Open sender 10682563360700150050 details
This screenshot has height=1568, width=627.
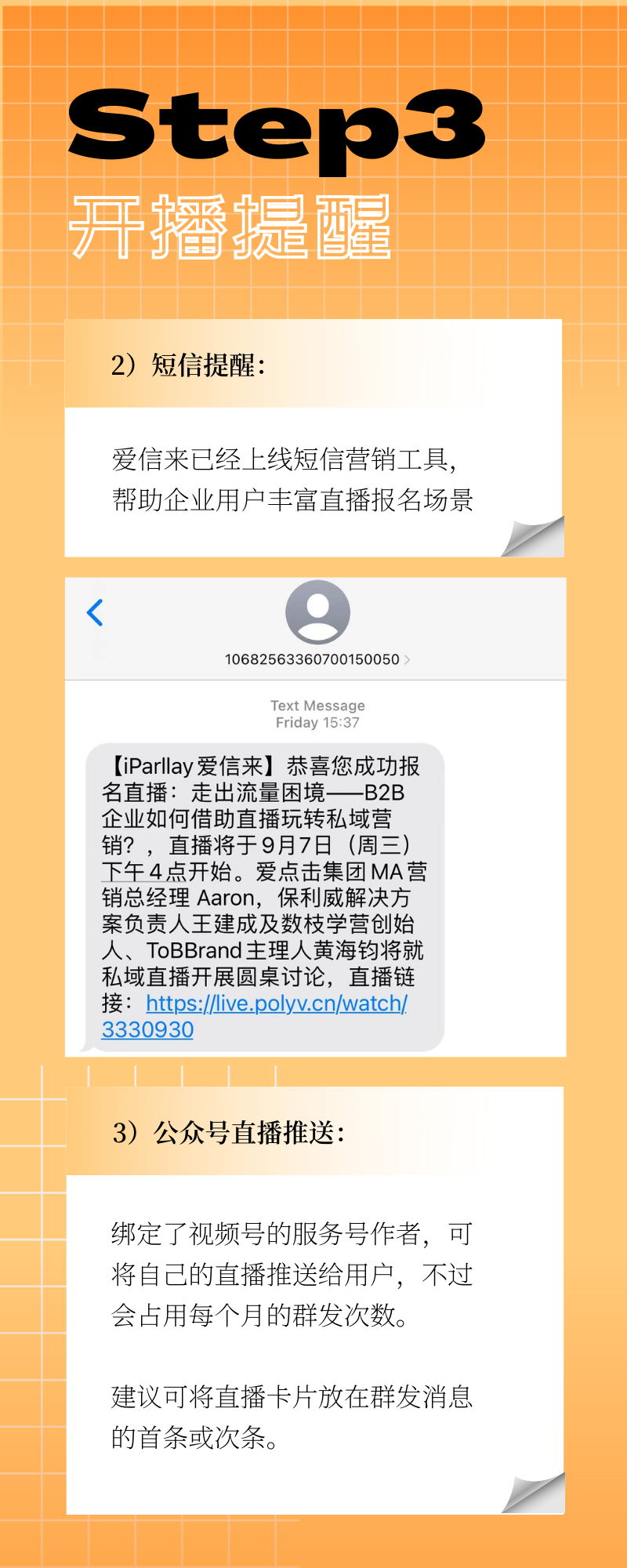point(313,661)
